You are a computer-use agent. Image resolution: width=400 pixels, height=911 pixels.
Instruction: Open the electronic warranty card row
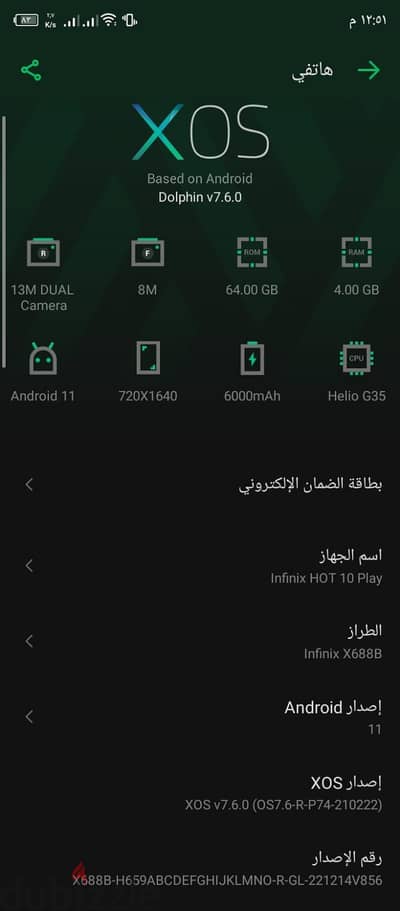pyautogui.click(x=200, y=485)
